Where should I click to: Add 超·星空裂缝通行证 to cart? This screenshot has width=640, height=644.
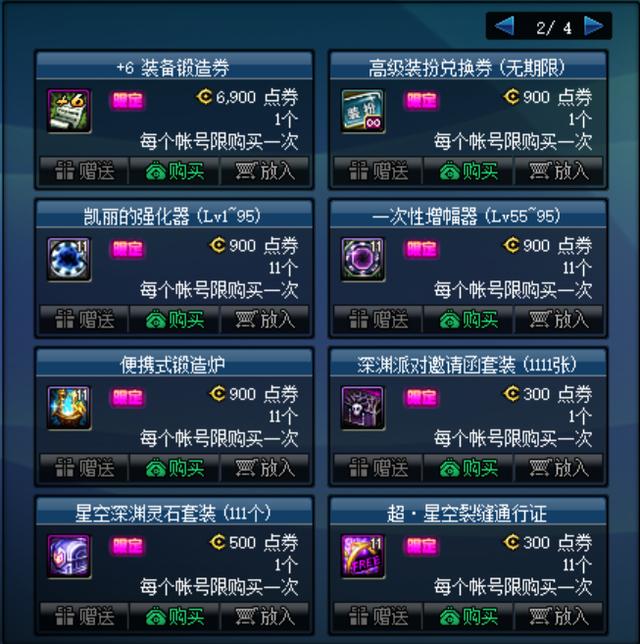(558, 615)
